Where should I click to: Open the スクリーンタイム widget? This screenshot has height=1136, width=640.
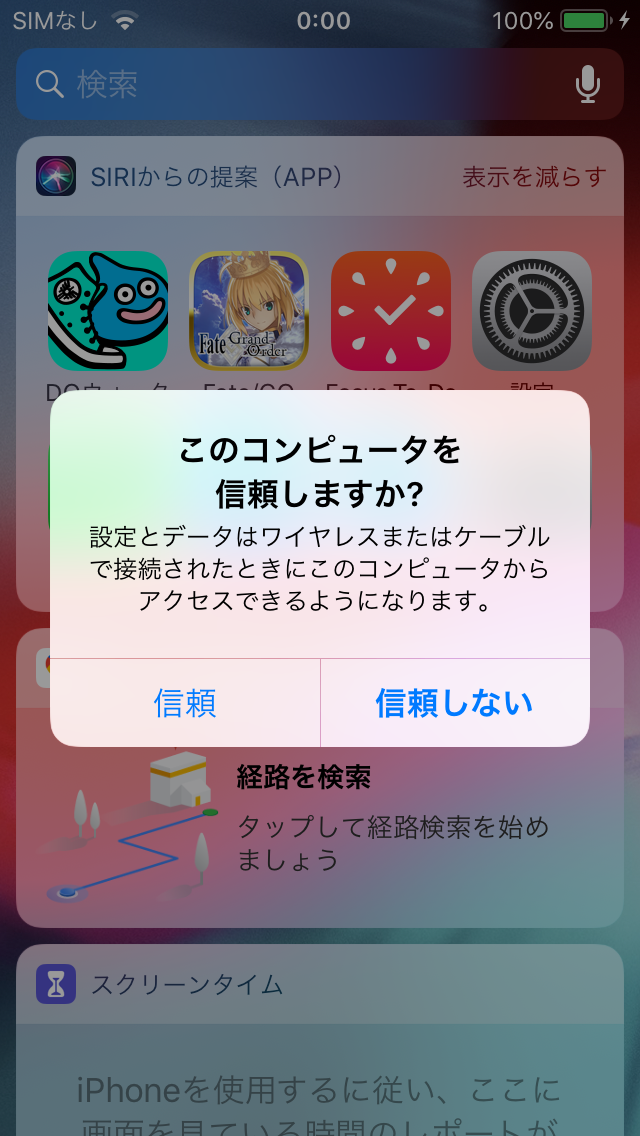[187, 985]
